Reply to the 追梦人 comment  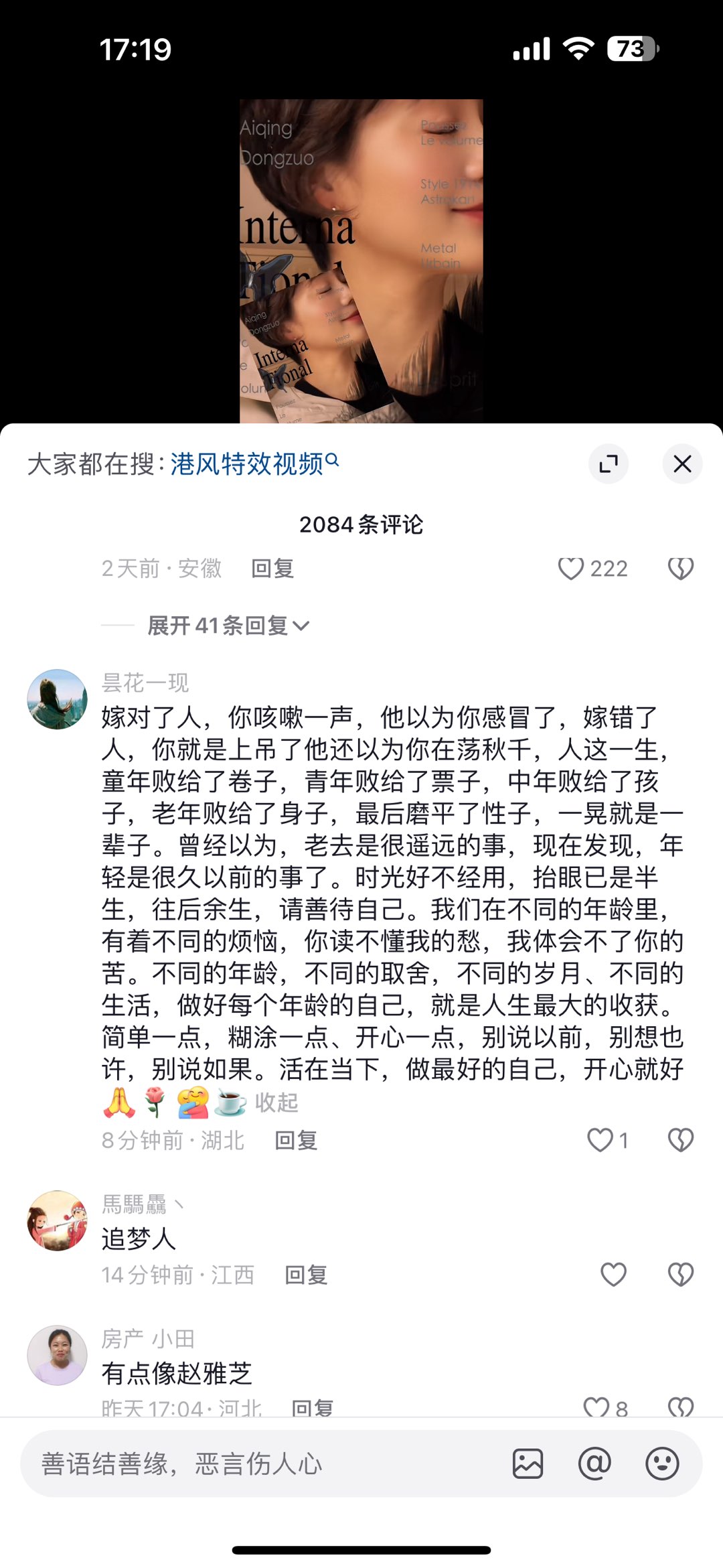click(306, 1275)
